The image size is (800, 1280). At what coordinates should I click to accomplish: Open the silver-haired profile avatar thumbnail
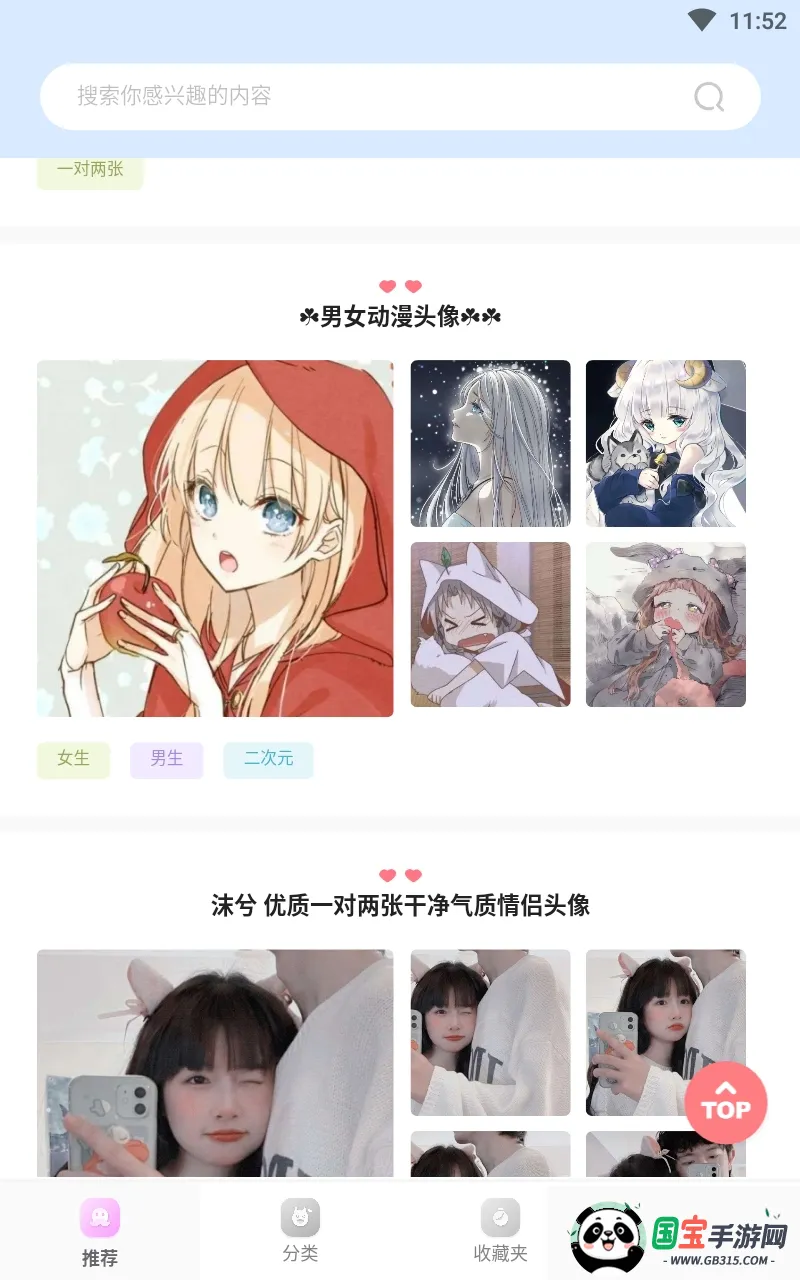[490, 443]
